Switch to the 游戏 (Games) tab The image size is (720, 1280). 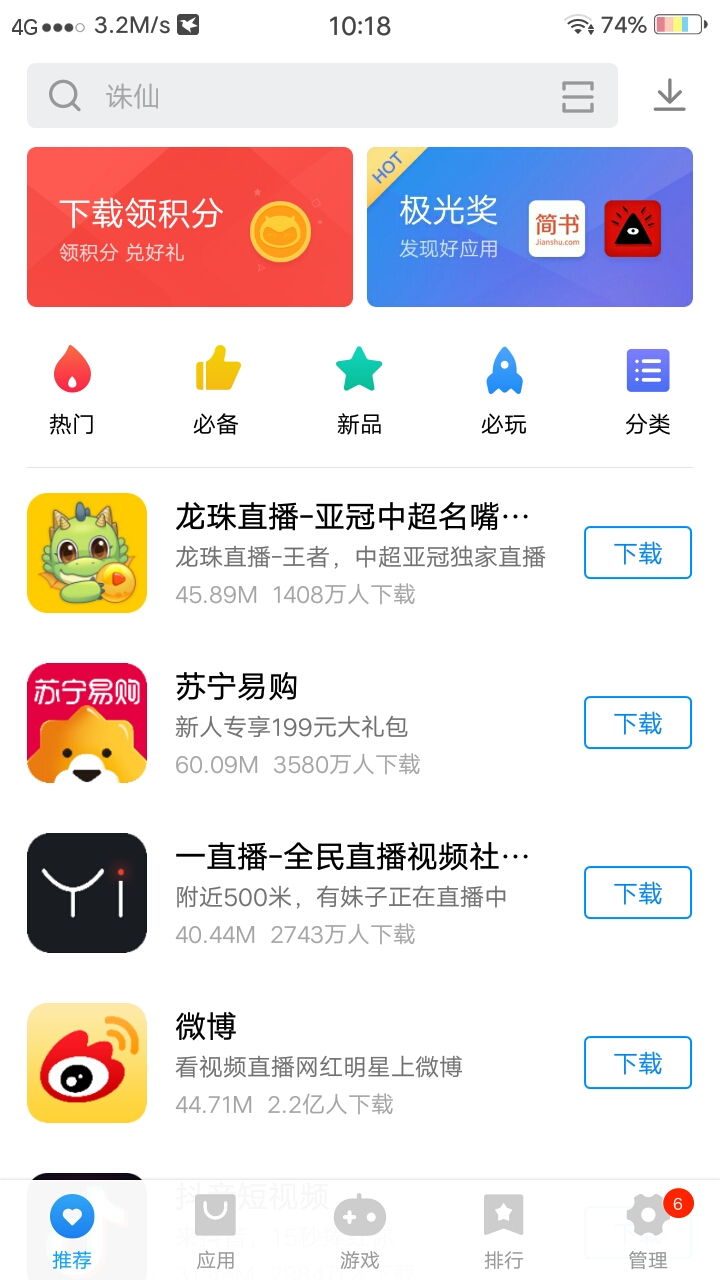(x=359, y=1228)
